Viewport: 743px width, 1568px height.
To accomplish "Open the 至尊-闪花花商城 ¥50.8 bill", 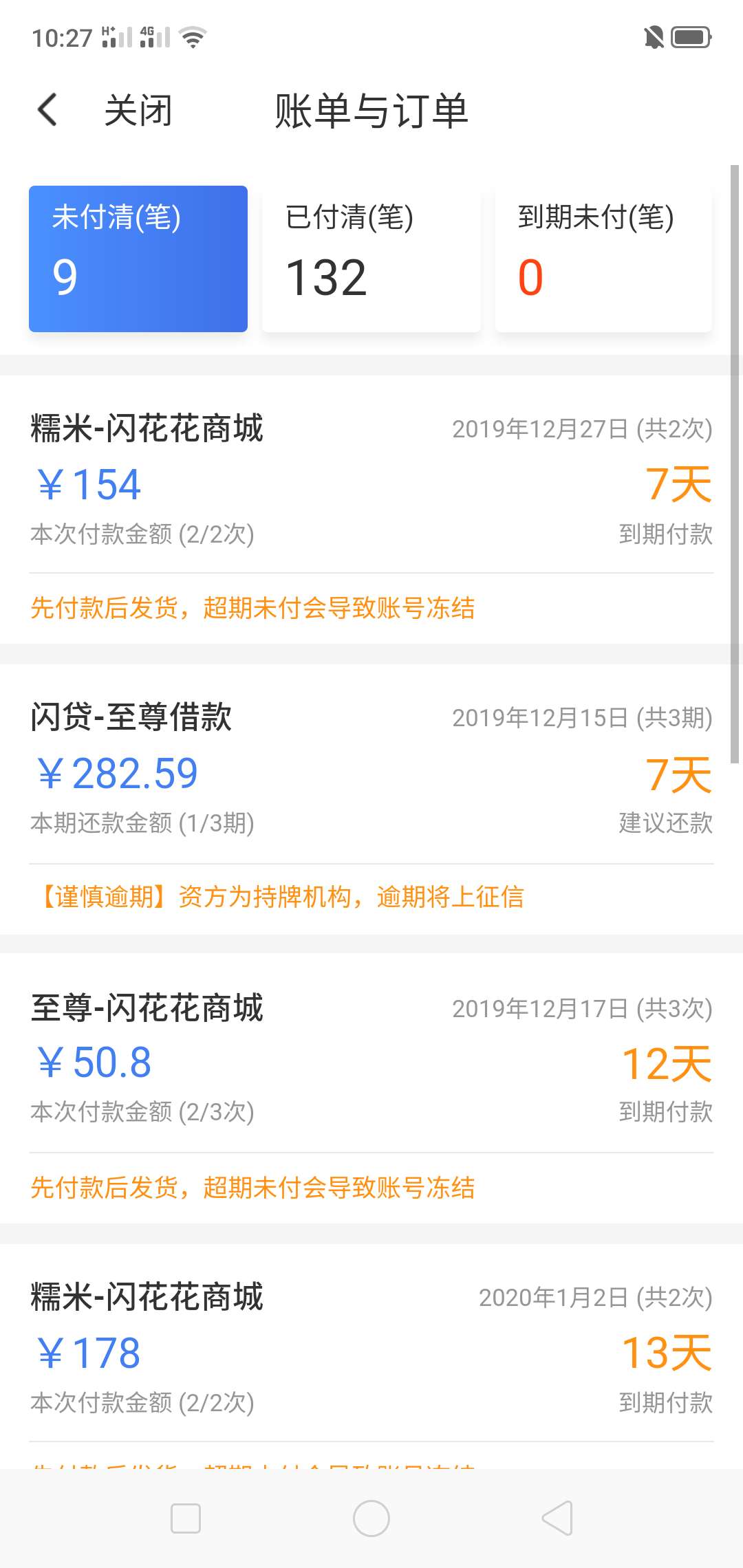I will [x=371, y=1088].
